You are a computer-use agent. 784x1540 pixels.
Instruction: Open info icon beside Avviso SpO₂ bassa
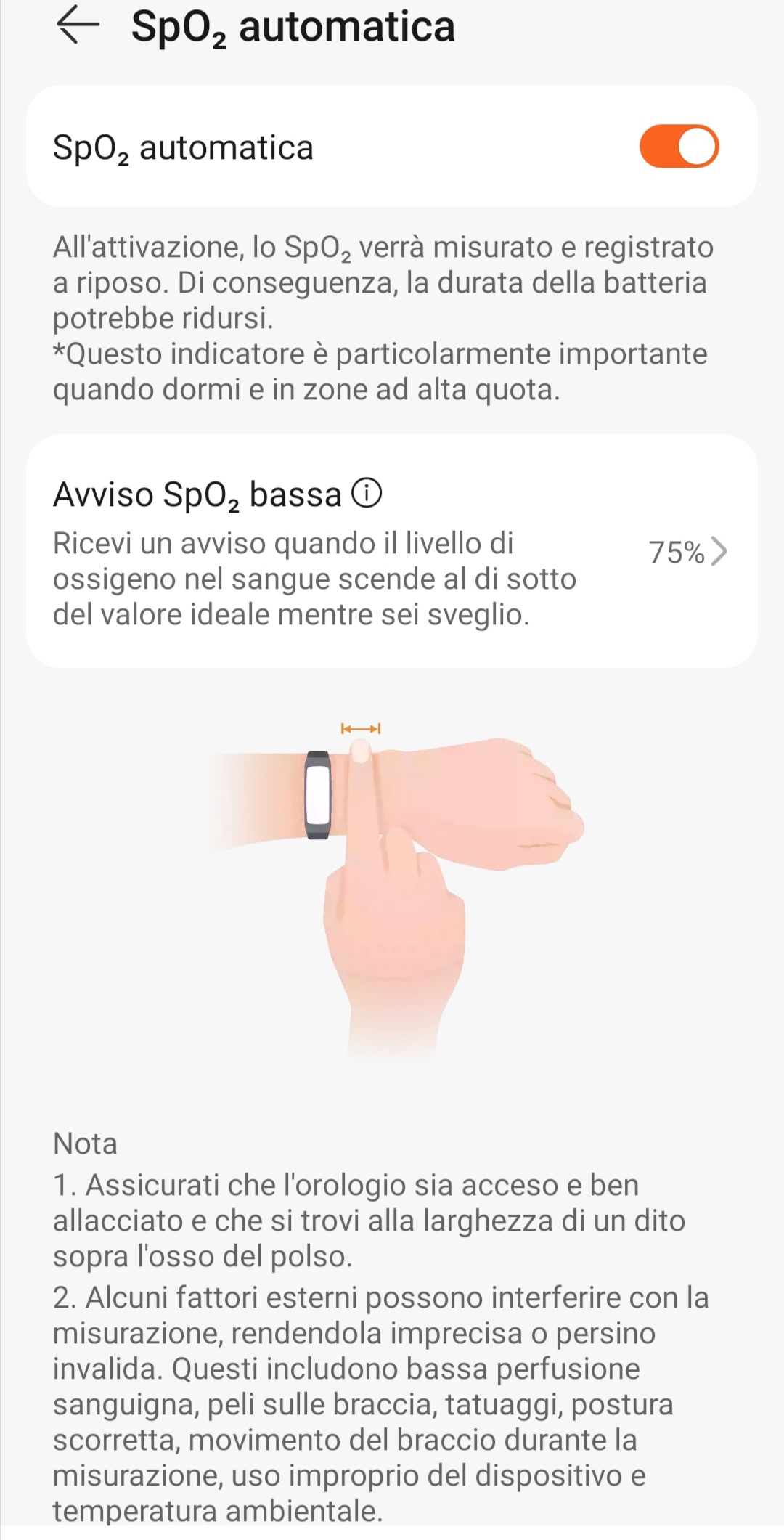tap(367, 494)
